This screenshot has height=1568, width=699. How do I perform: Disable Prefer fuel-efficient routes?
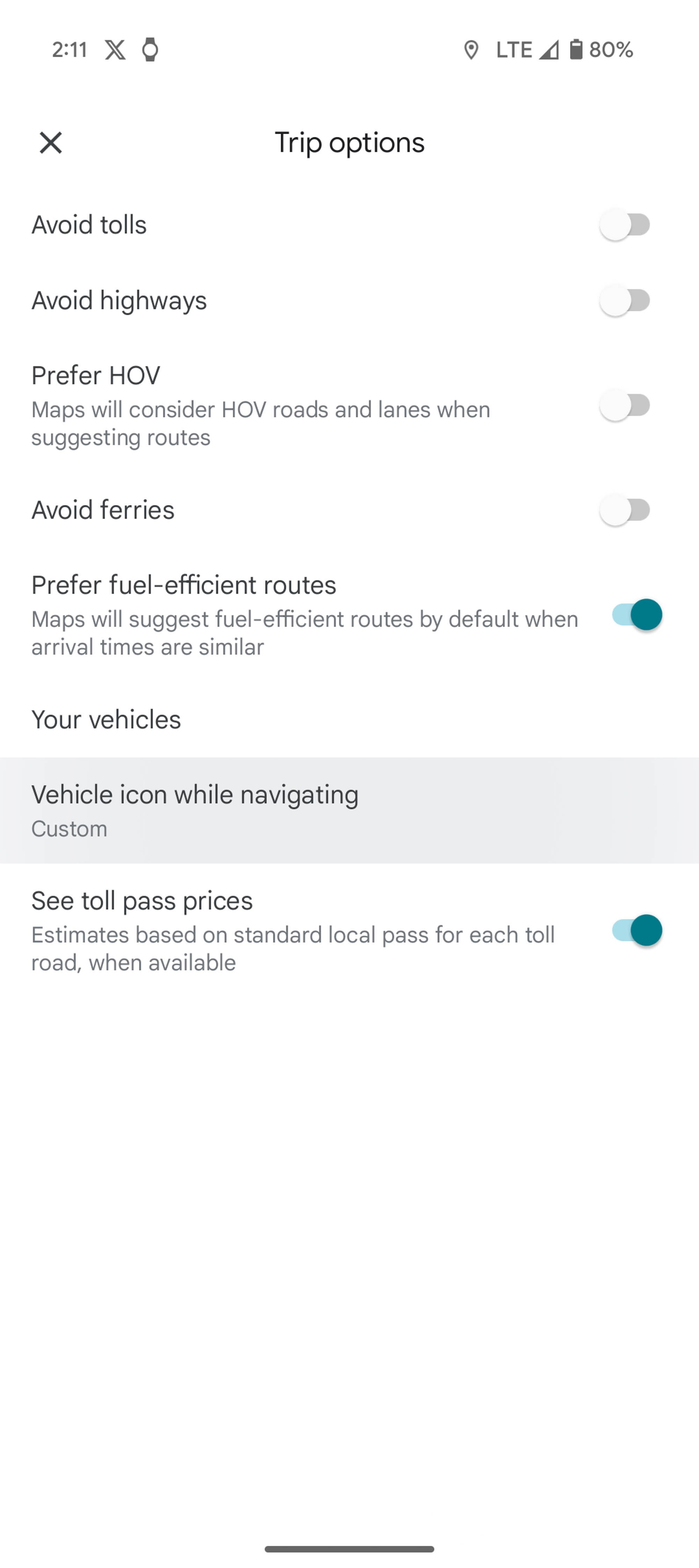637,615
